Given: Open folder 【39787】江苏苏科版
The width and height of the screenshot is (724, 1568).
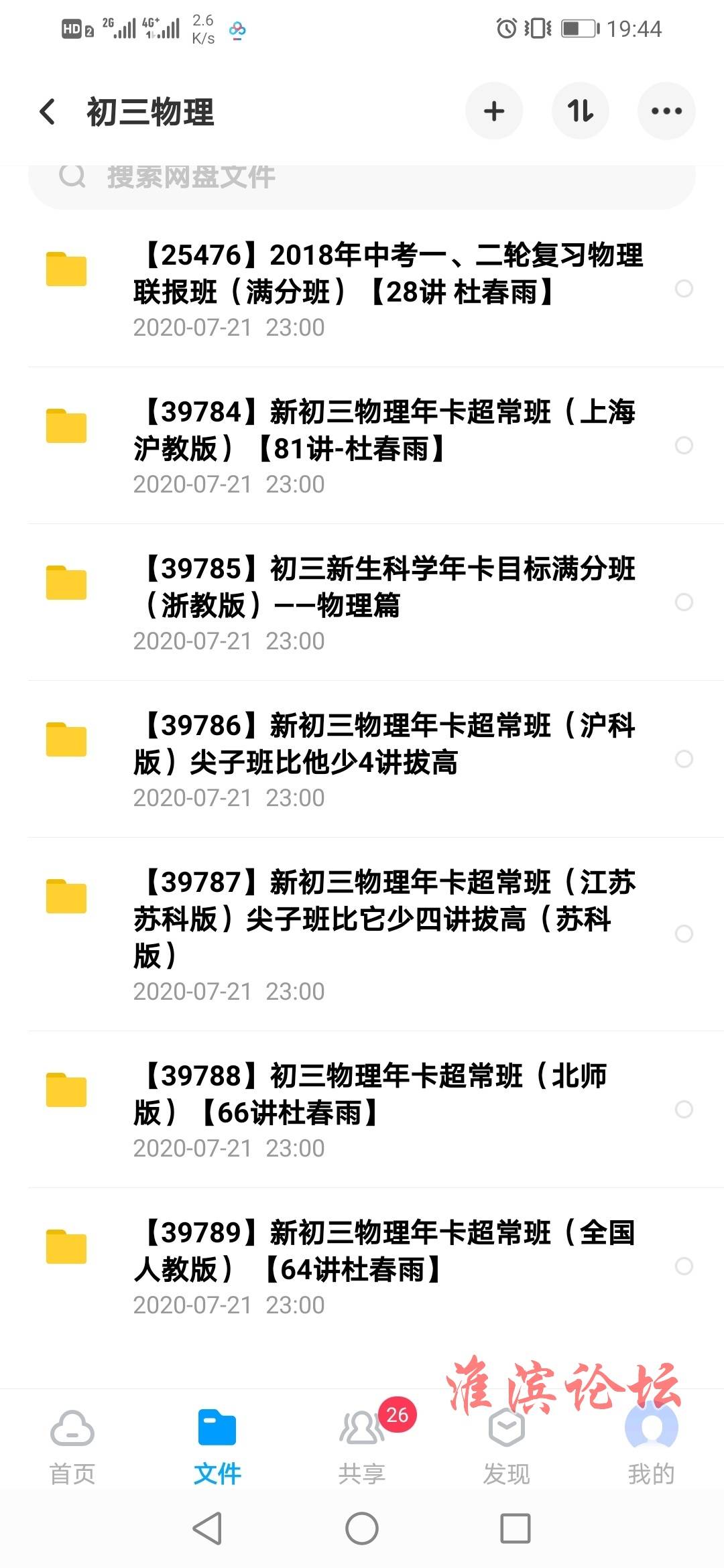Looking at the screenshot, I should (x=362, y=934).
